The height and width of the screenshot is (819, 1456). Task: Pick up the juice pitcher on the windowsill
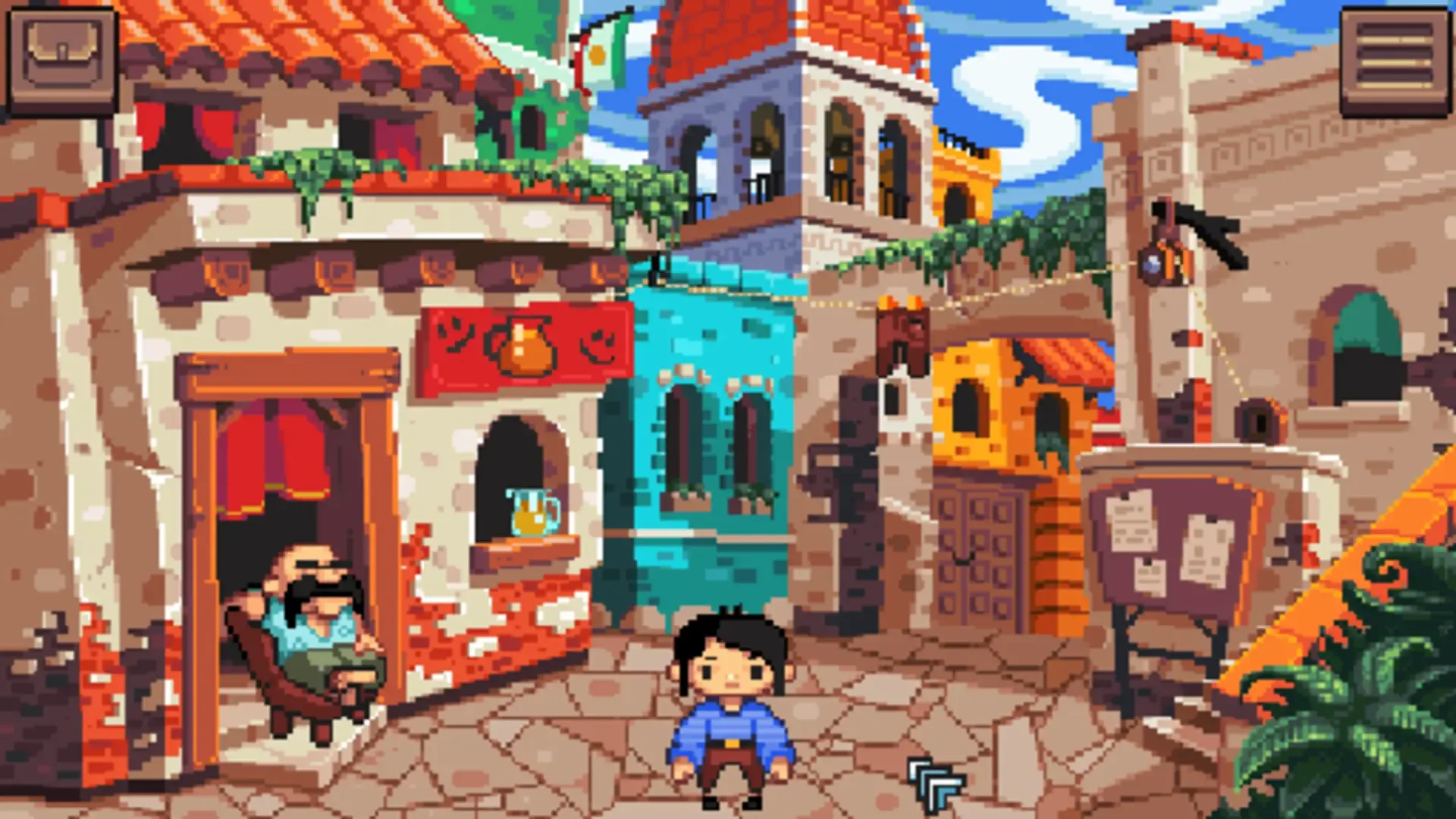coord(532,512)
